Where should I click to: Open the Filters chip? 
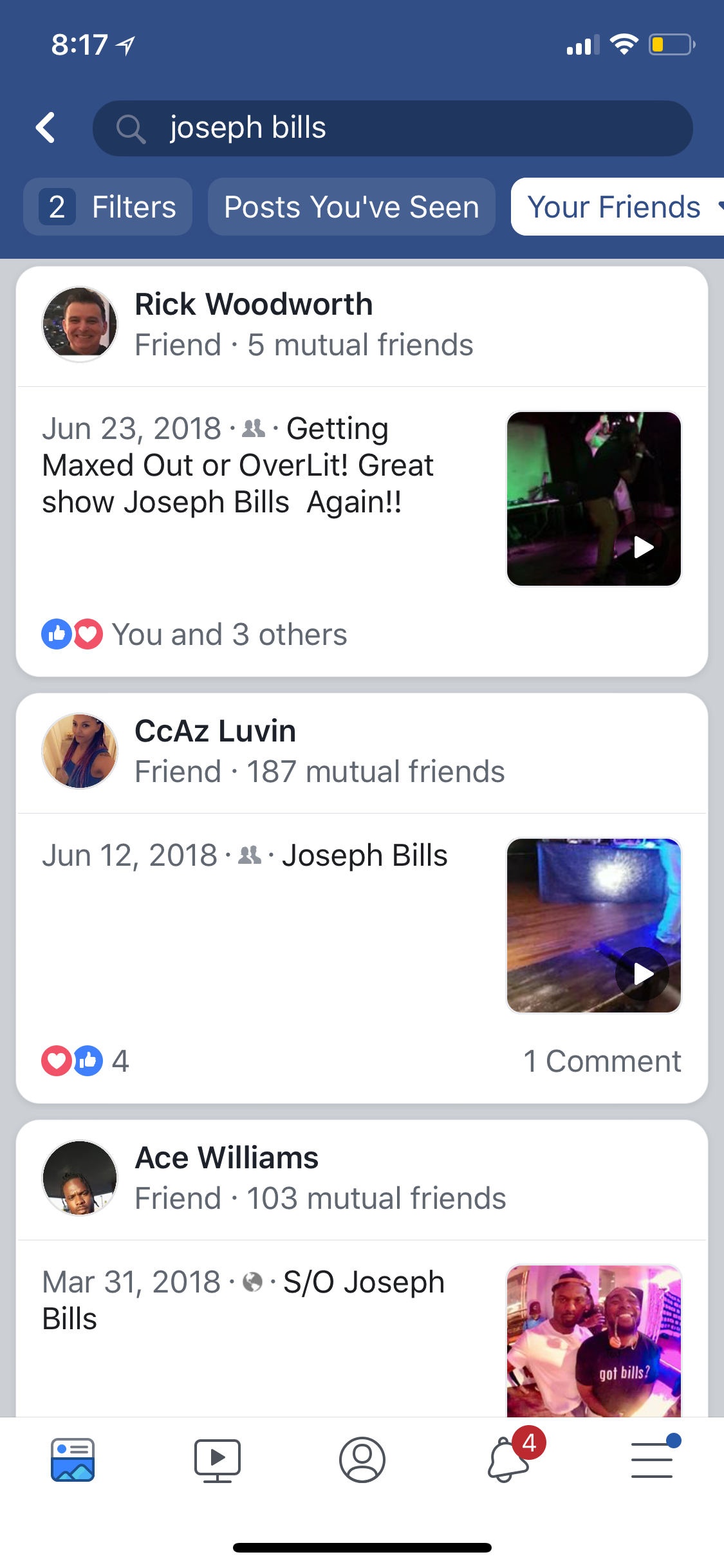(x=108, y=207)
